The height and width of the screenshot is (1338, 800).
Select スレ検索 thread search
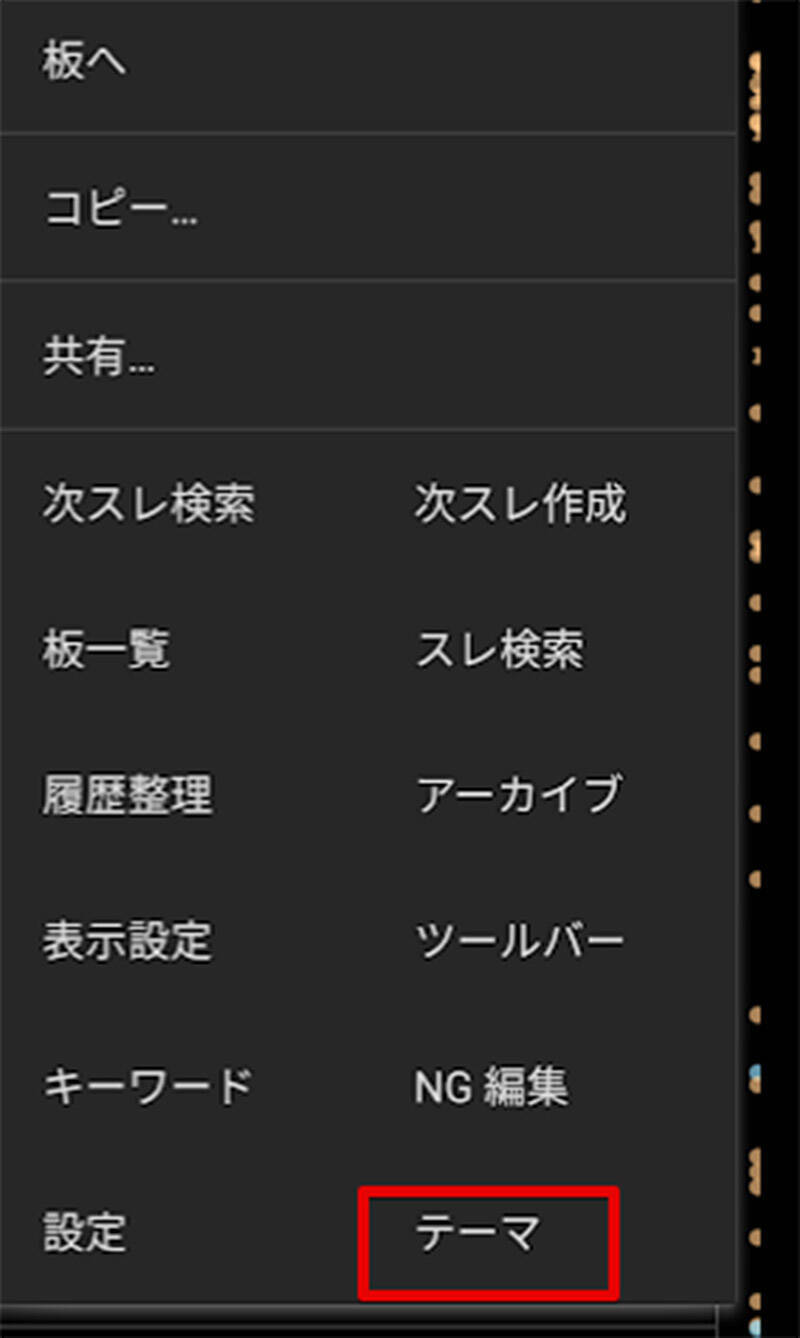499,650
